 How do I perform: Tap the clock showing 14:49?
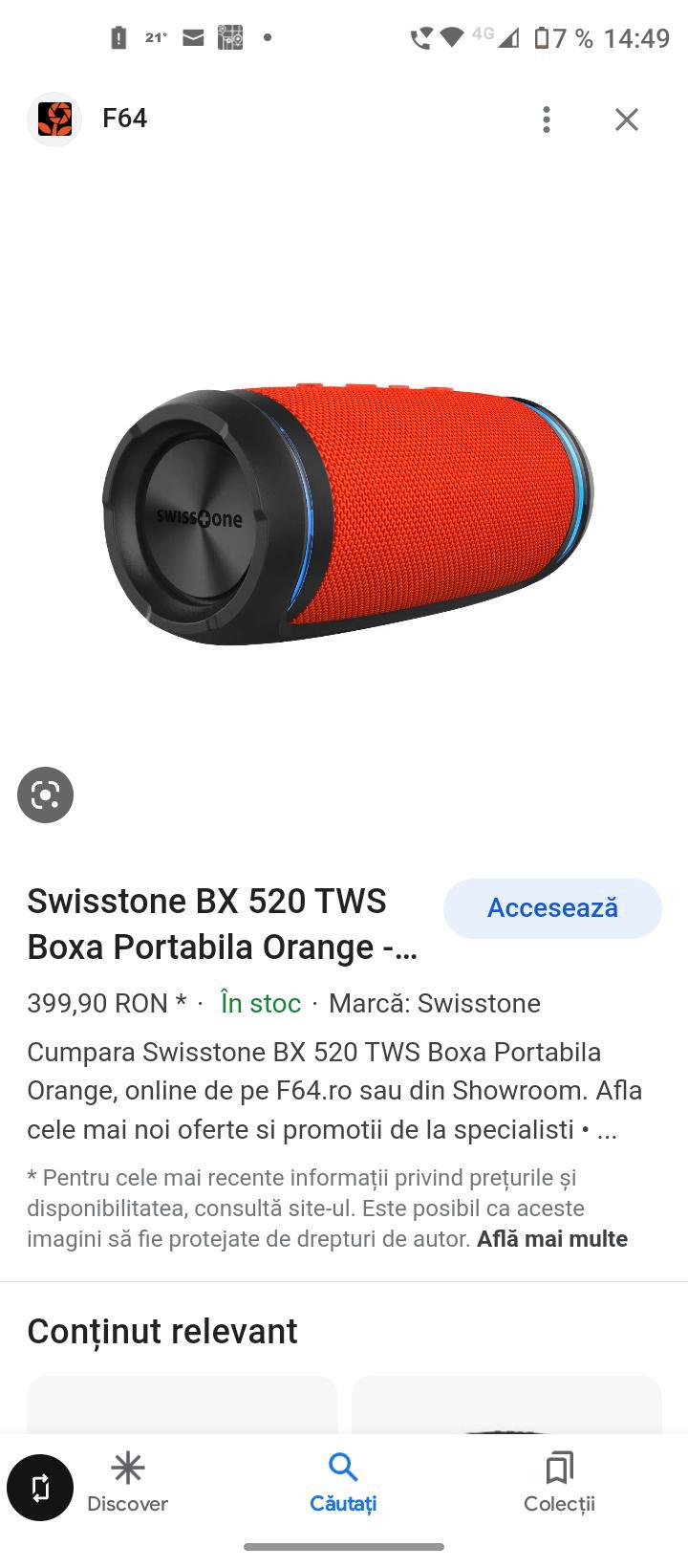[638, 38]
